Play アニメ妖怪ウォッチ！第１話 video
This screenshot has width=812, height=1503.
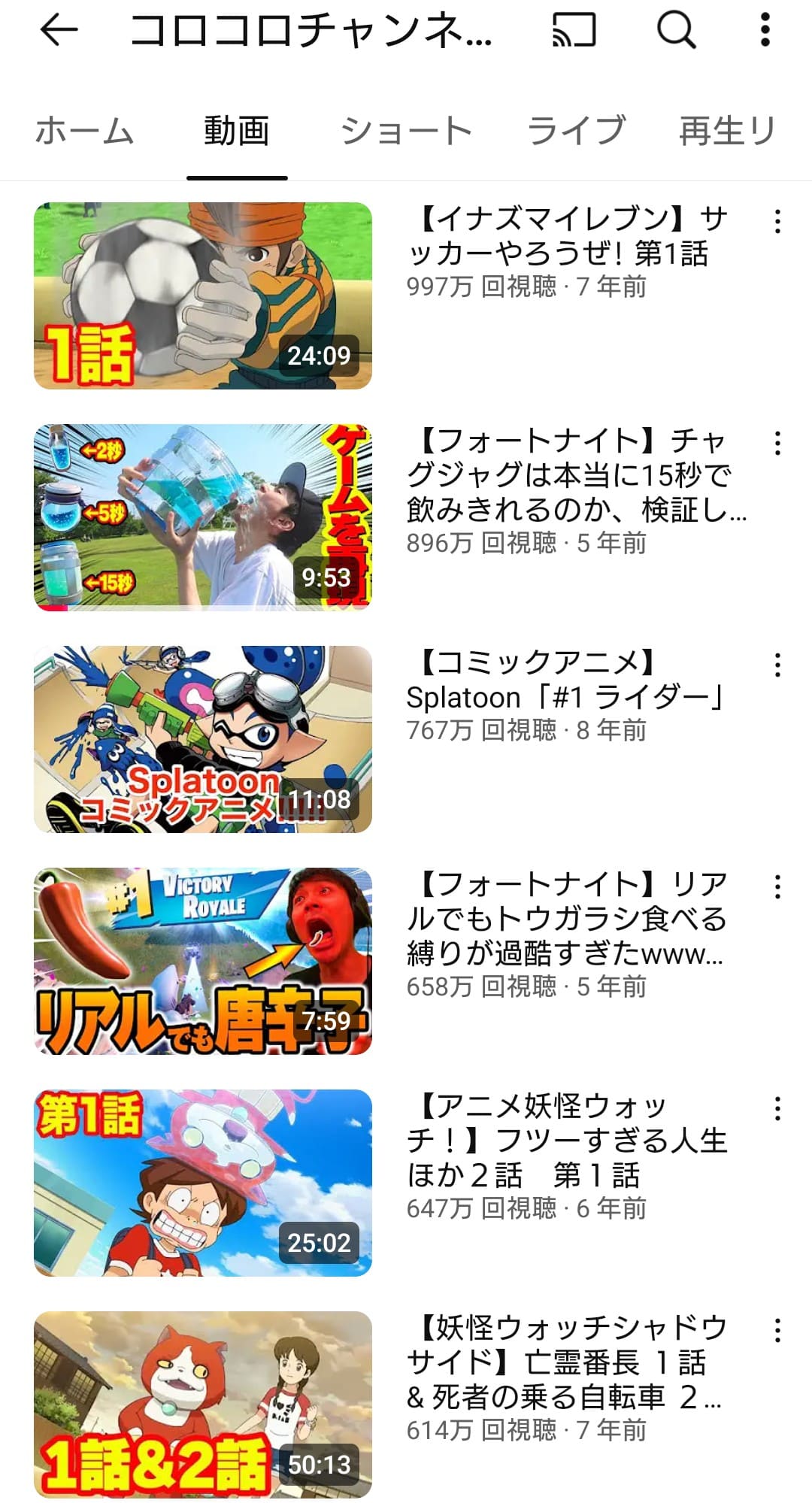point(203,1183)
